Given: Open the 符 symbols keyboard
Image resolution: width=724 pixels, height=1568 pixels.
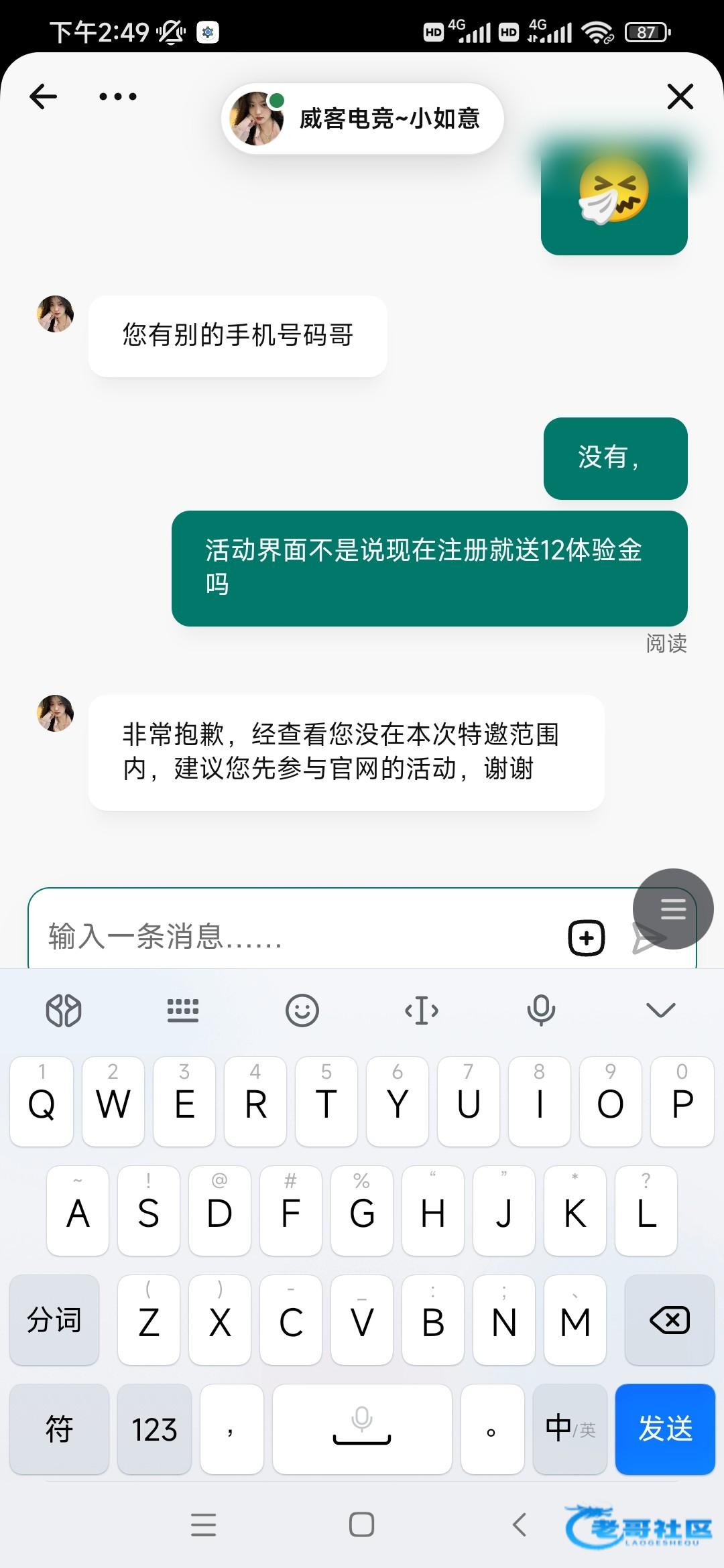Looking at the screenshot, I should tap(59, 1429).
